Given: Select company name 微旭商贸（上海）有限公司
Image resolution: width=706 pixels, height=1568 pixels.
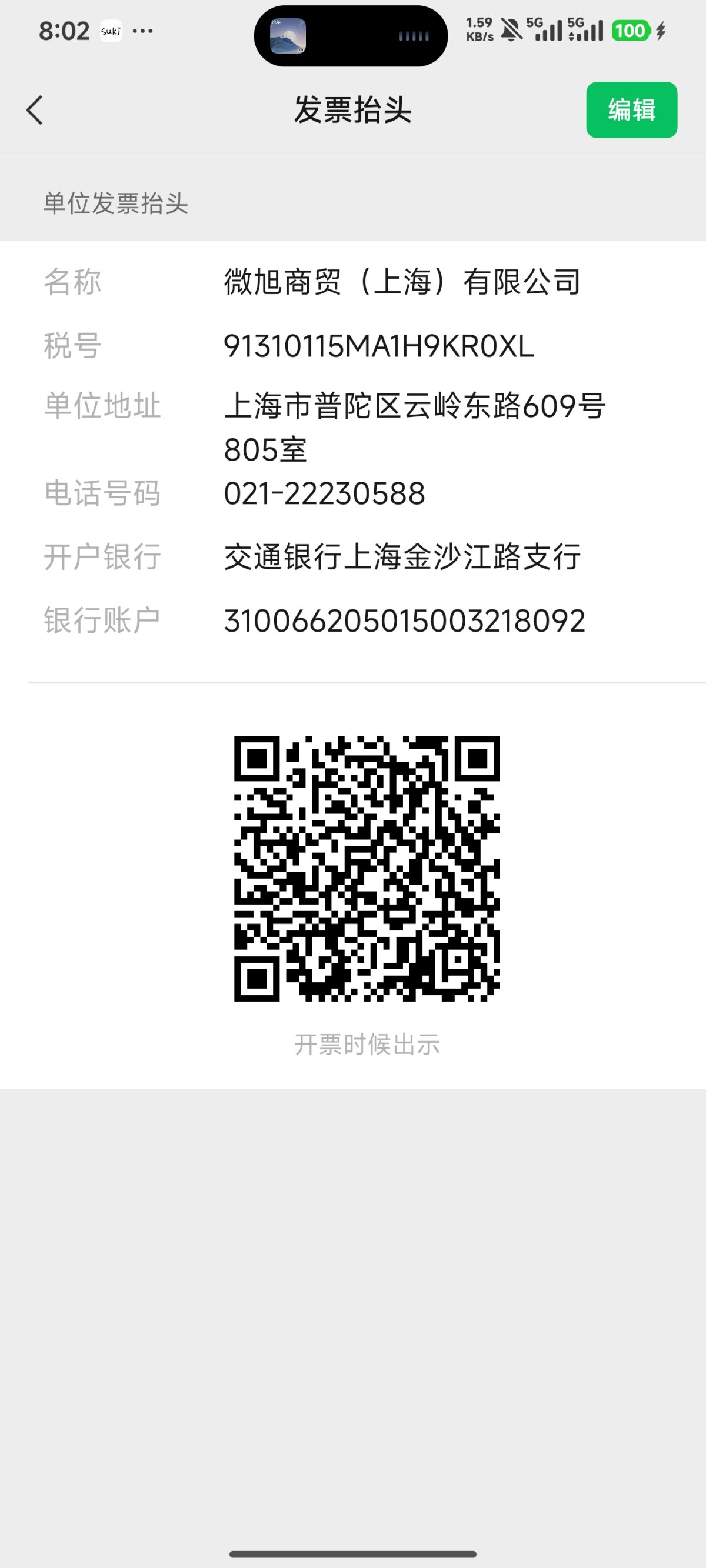Looking at the screenshot, I should (402, 282).
